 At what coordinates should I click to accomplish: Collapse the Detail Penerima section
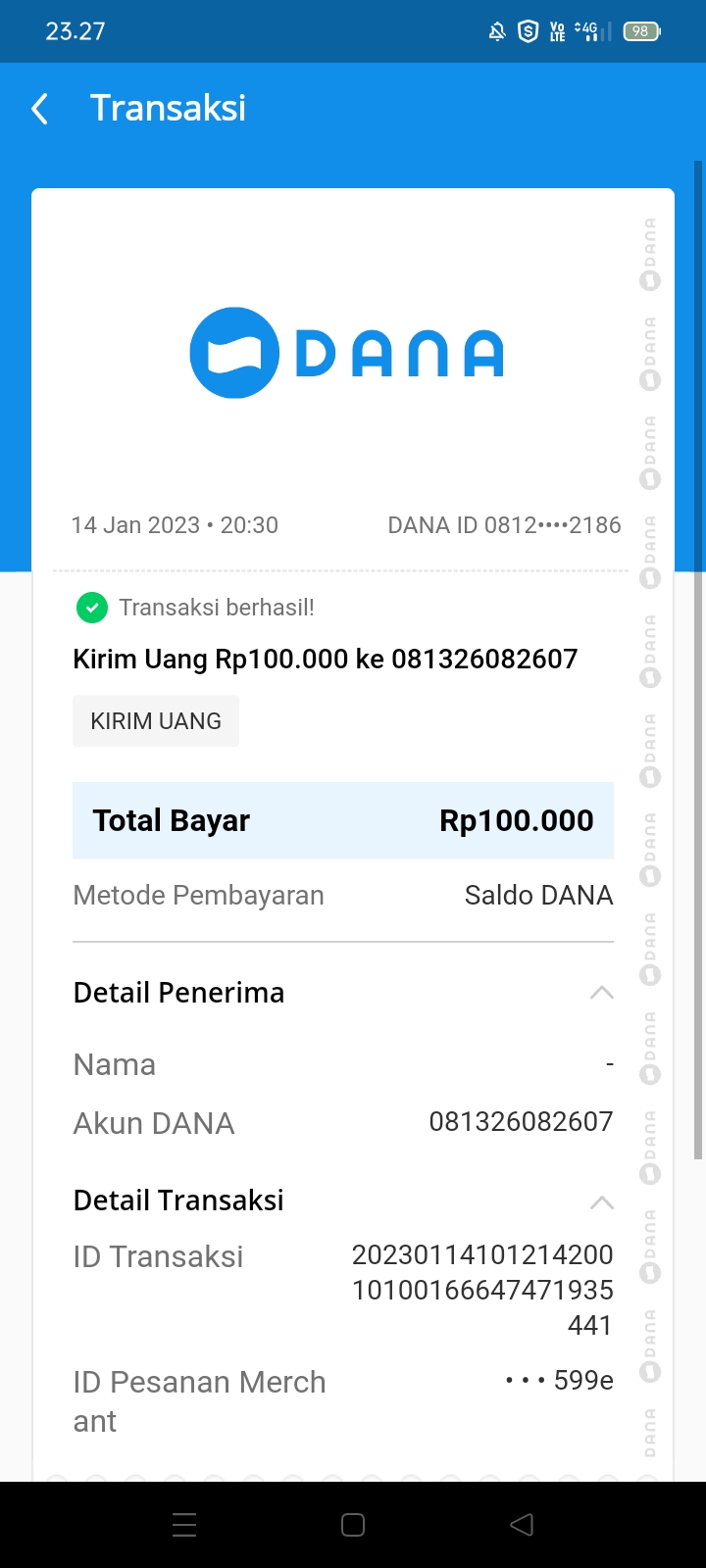601,993
